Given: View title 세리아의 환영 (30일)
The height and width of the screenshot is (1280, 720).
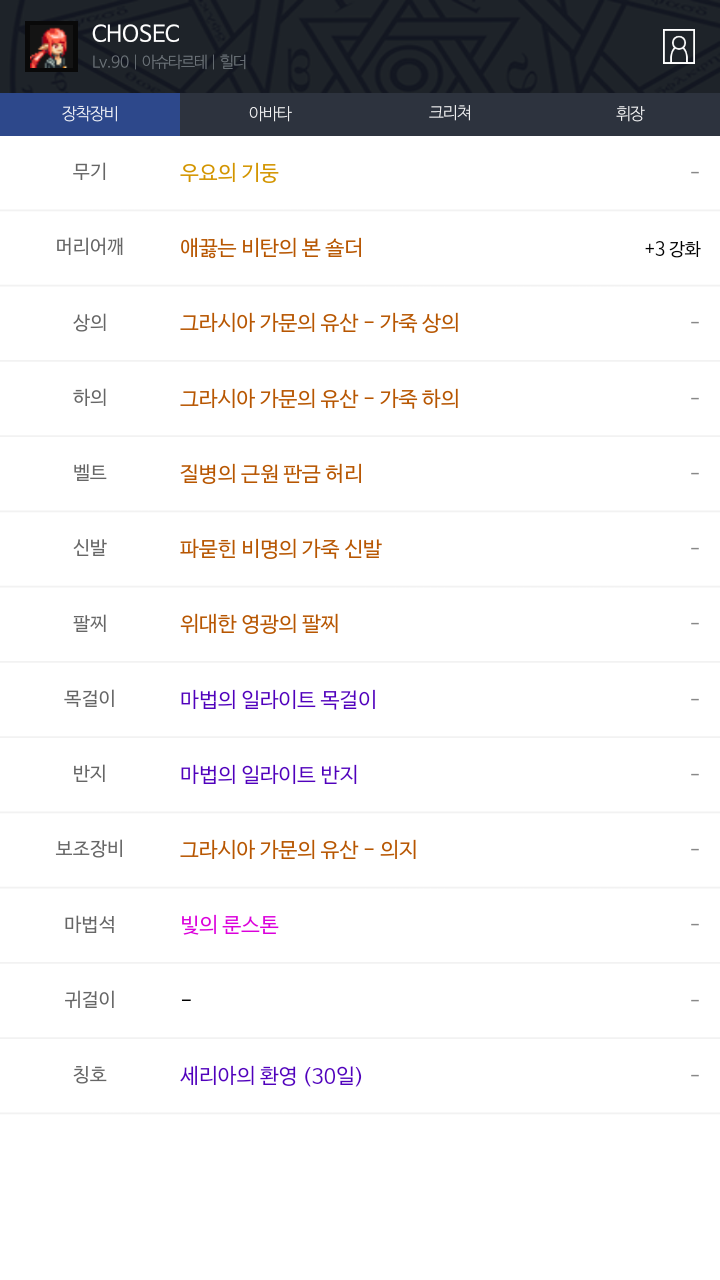Looking at the screenshot, I should pyautogui.click(x=271, y=1076).
